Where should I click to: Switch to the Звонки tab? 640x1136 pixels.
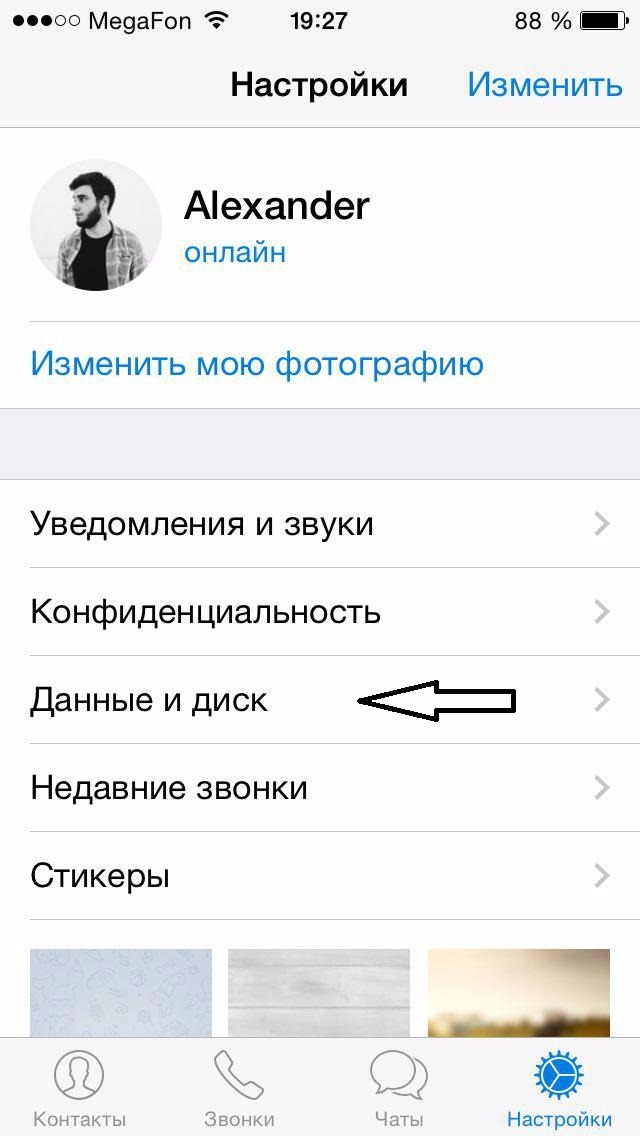(240, 1088)
